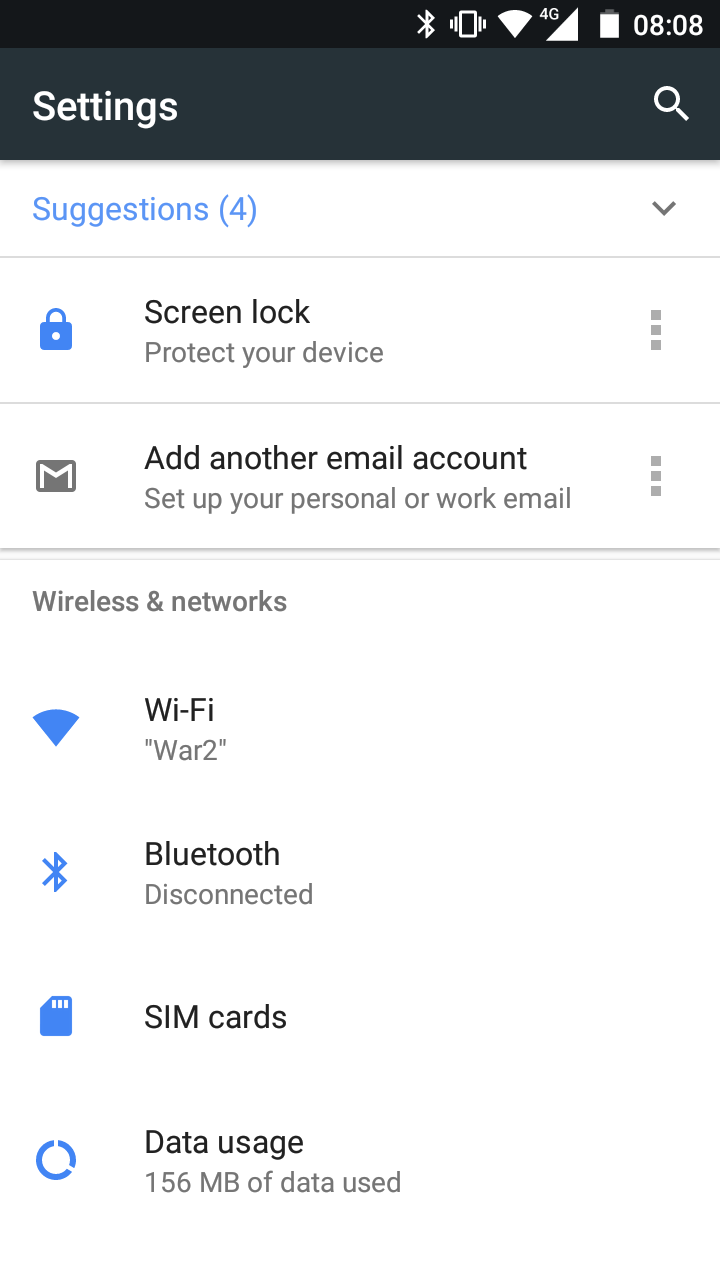
Task: Go to Bluetooth settings
Action: click(x=360, y=872)
